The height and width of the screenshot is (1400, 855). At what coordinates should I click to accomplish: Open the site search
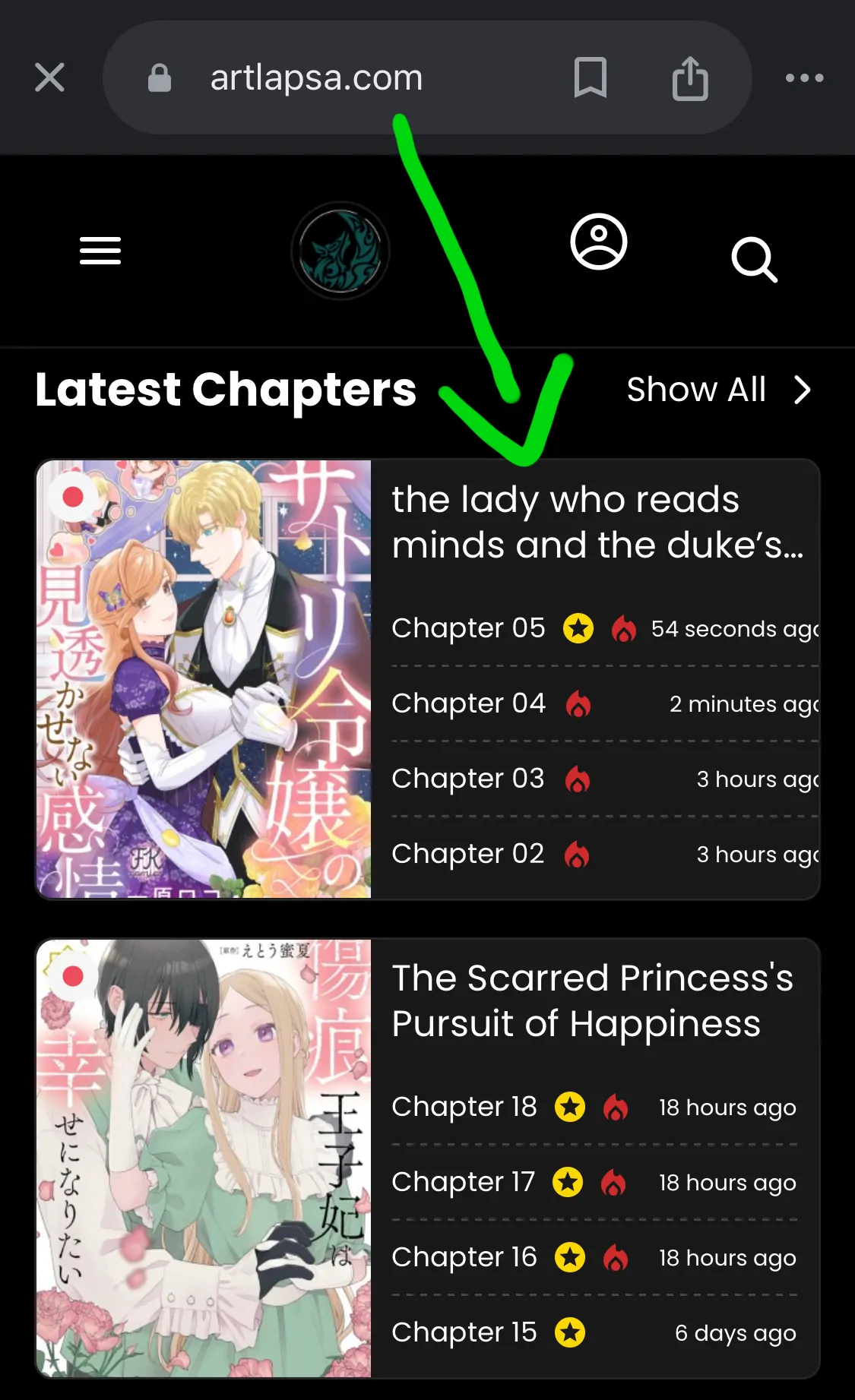click(x=754, y=260)
